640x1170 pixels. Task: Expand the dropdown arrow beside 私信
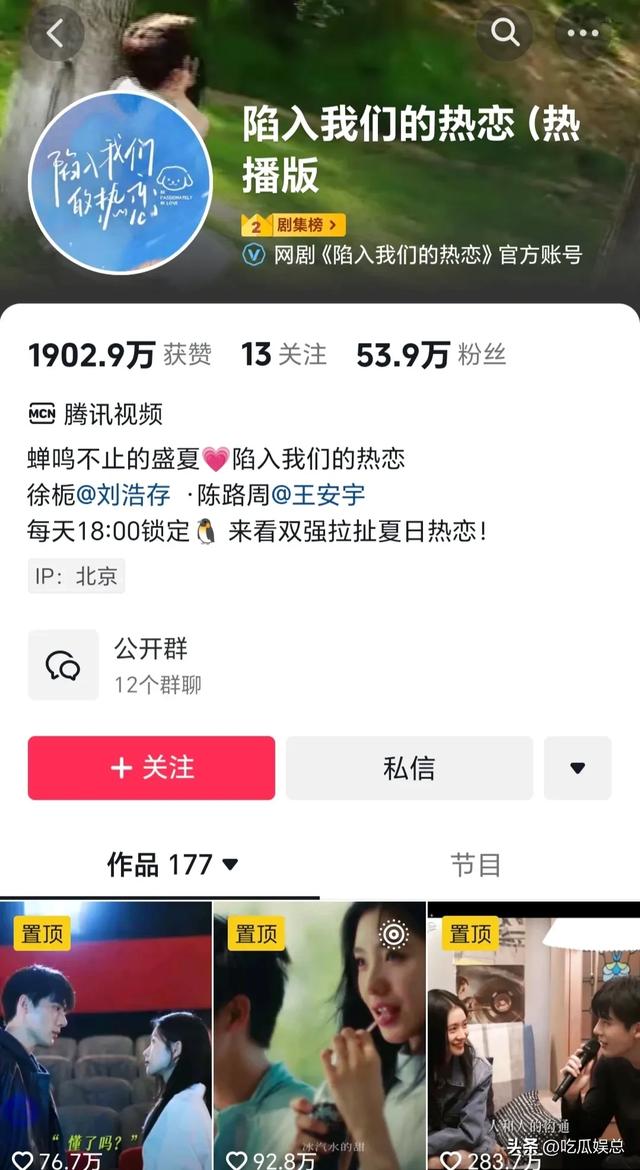click(x=577, y=768)
